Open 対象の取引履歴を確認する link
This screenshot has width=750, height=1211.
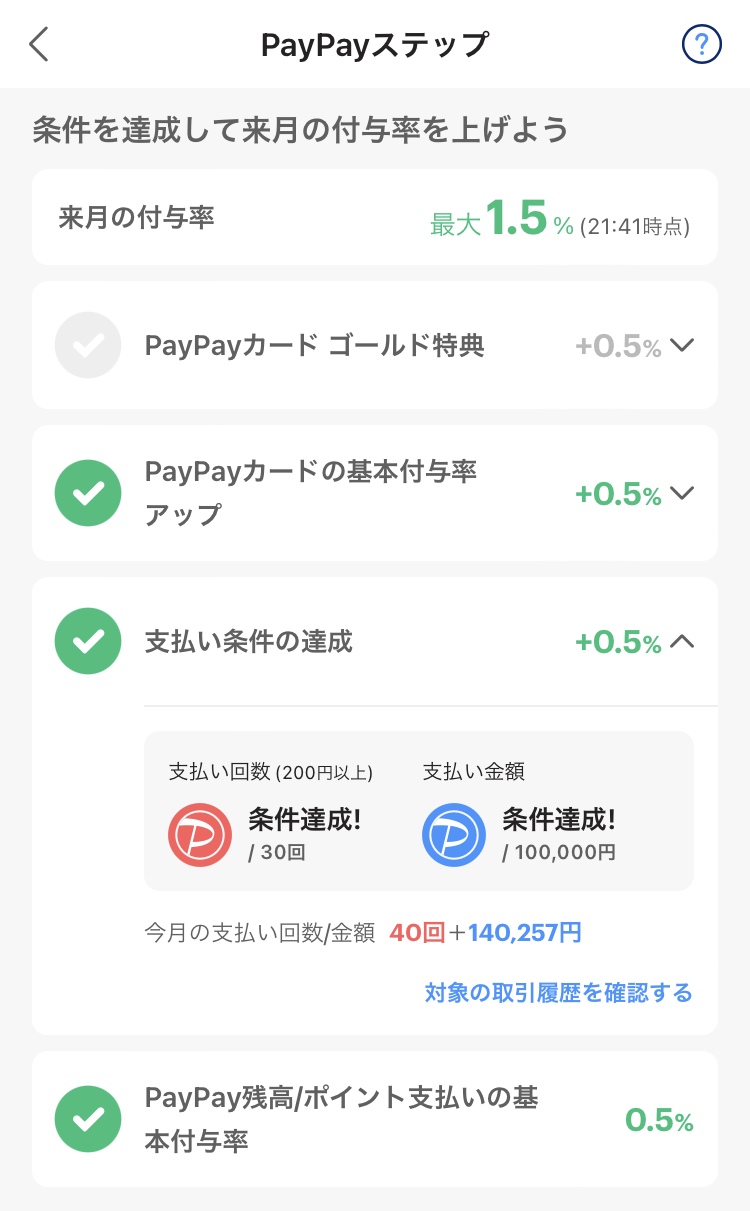[559, 993]
